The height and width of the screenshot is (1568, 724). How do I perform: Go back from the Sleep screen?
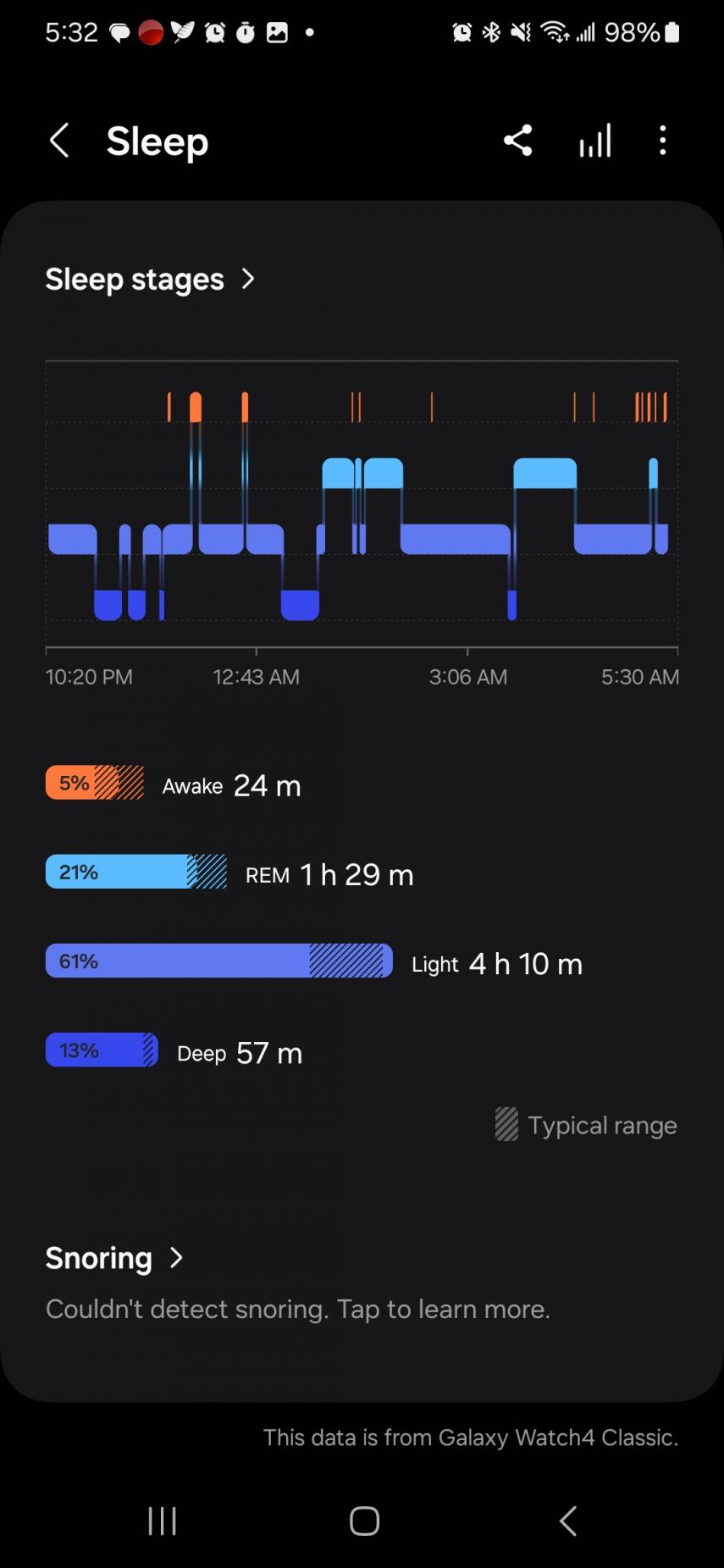(x=59, y=141)
